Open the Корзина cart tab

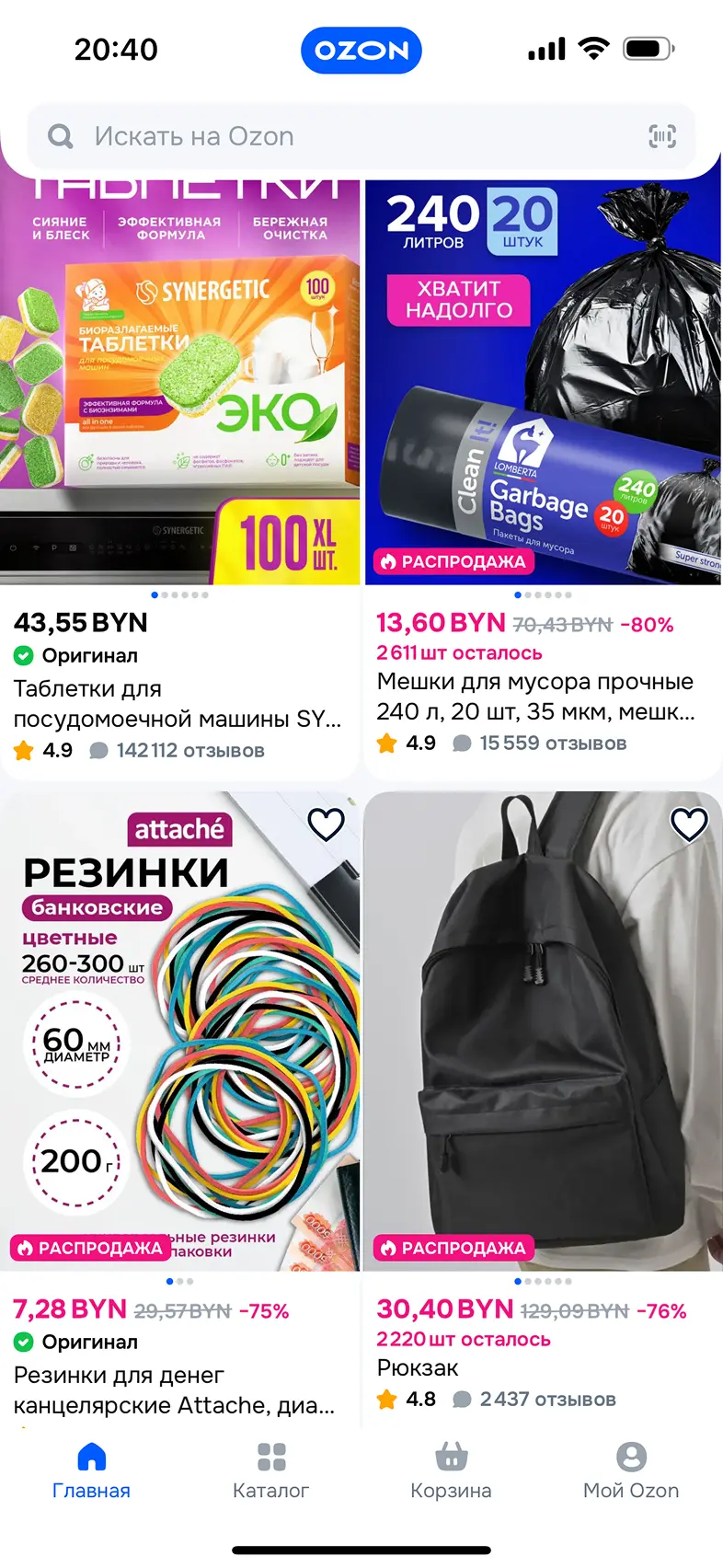[451, 1471]
